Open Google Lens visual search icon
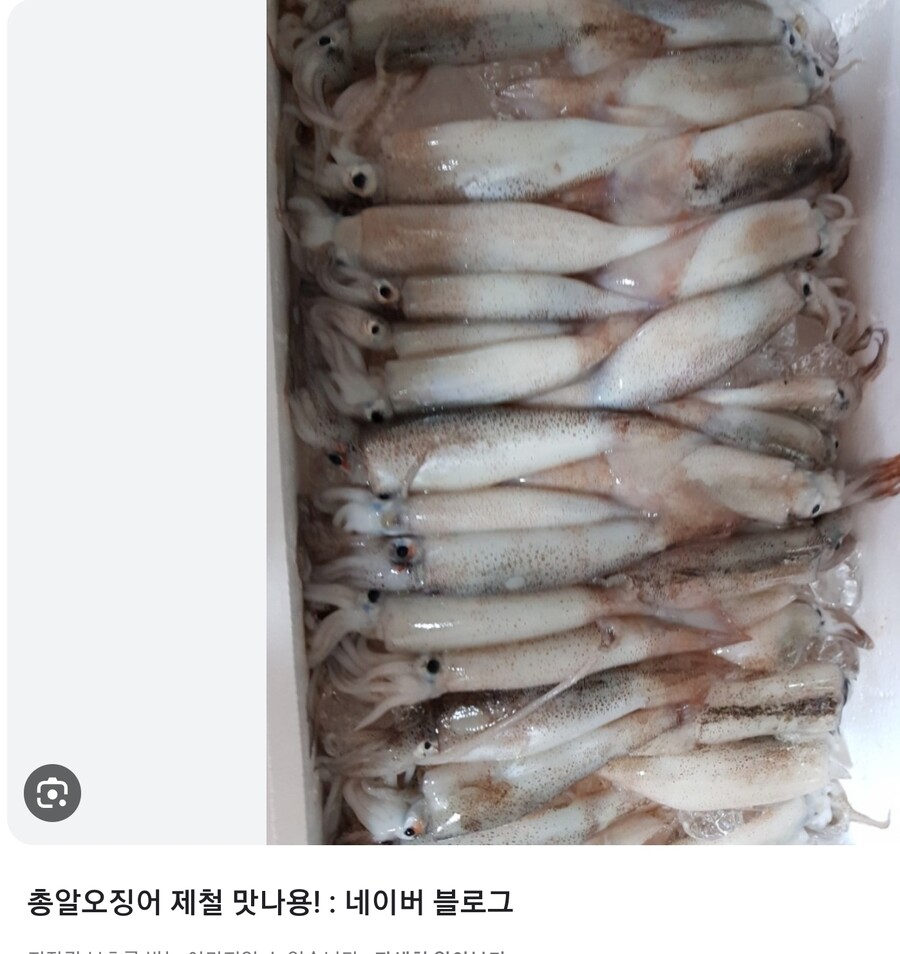 [x=52, y=793]
